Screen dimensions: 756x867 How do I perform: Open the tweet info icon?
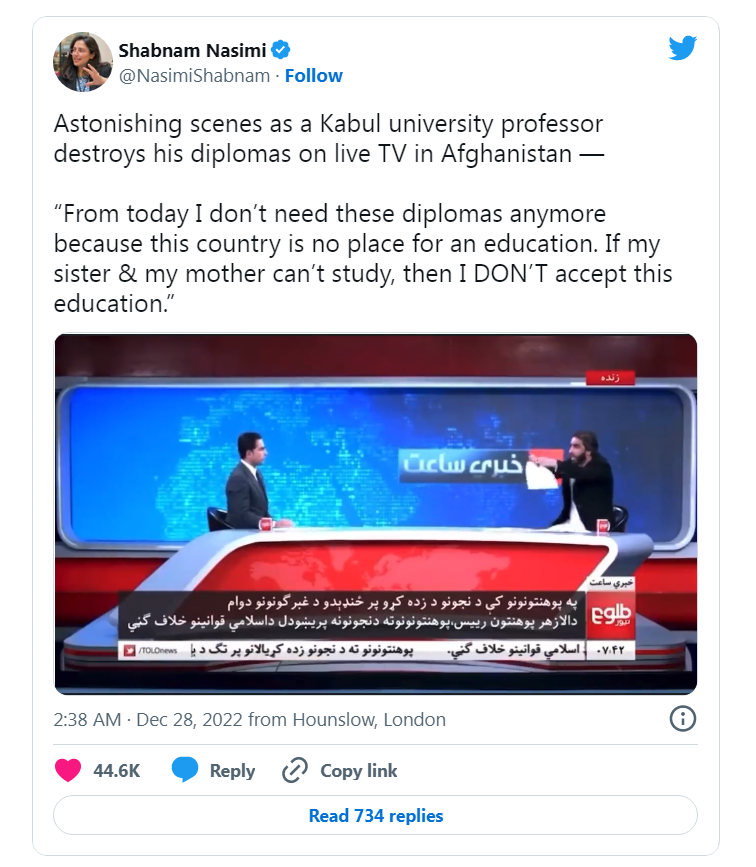point(682,719)
